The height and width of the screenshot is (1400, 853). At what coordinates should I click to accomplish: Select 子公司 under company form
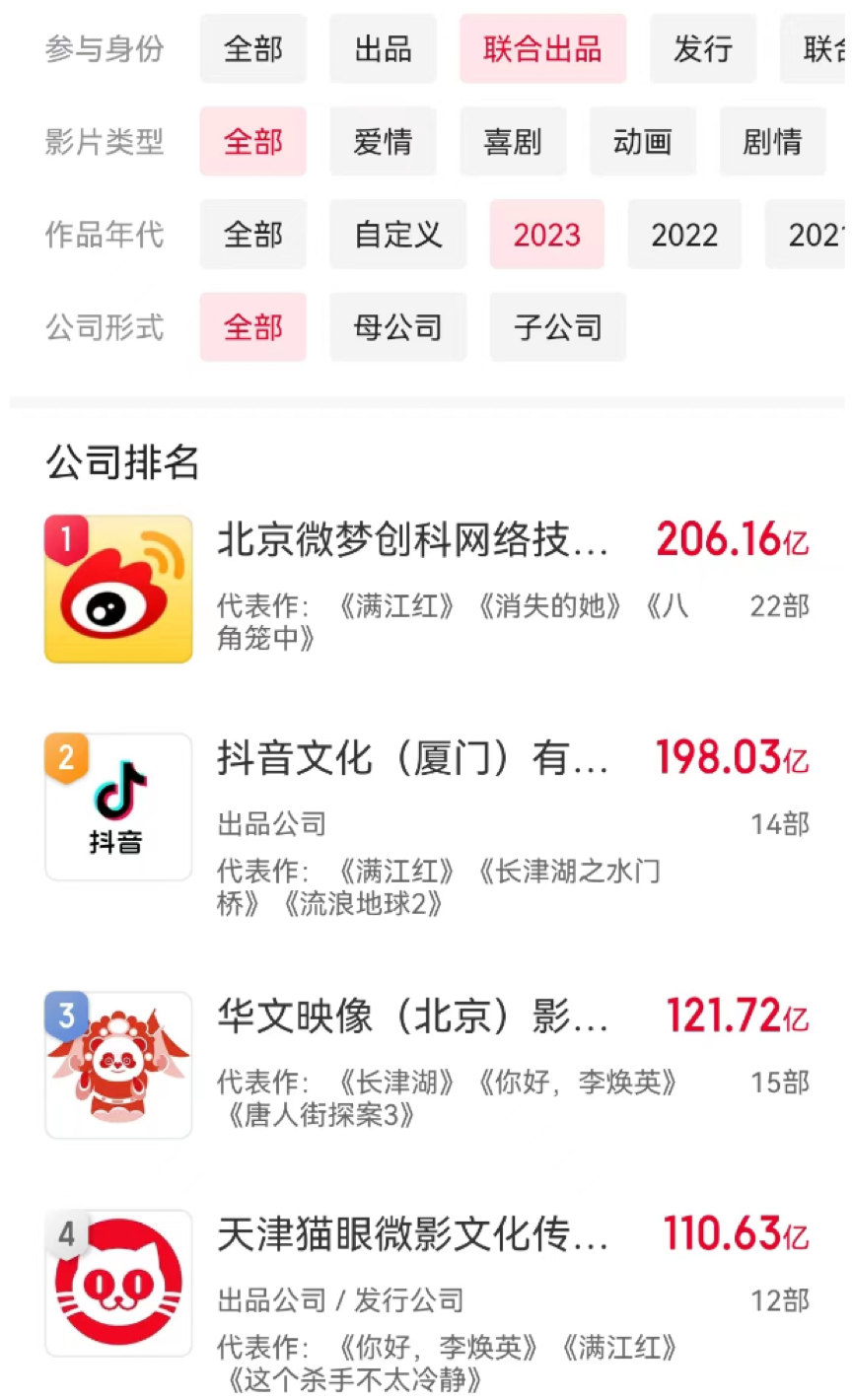coord(557,326)
